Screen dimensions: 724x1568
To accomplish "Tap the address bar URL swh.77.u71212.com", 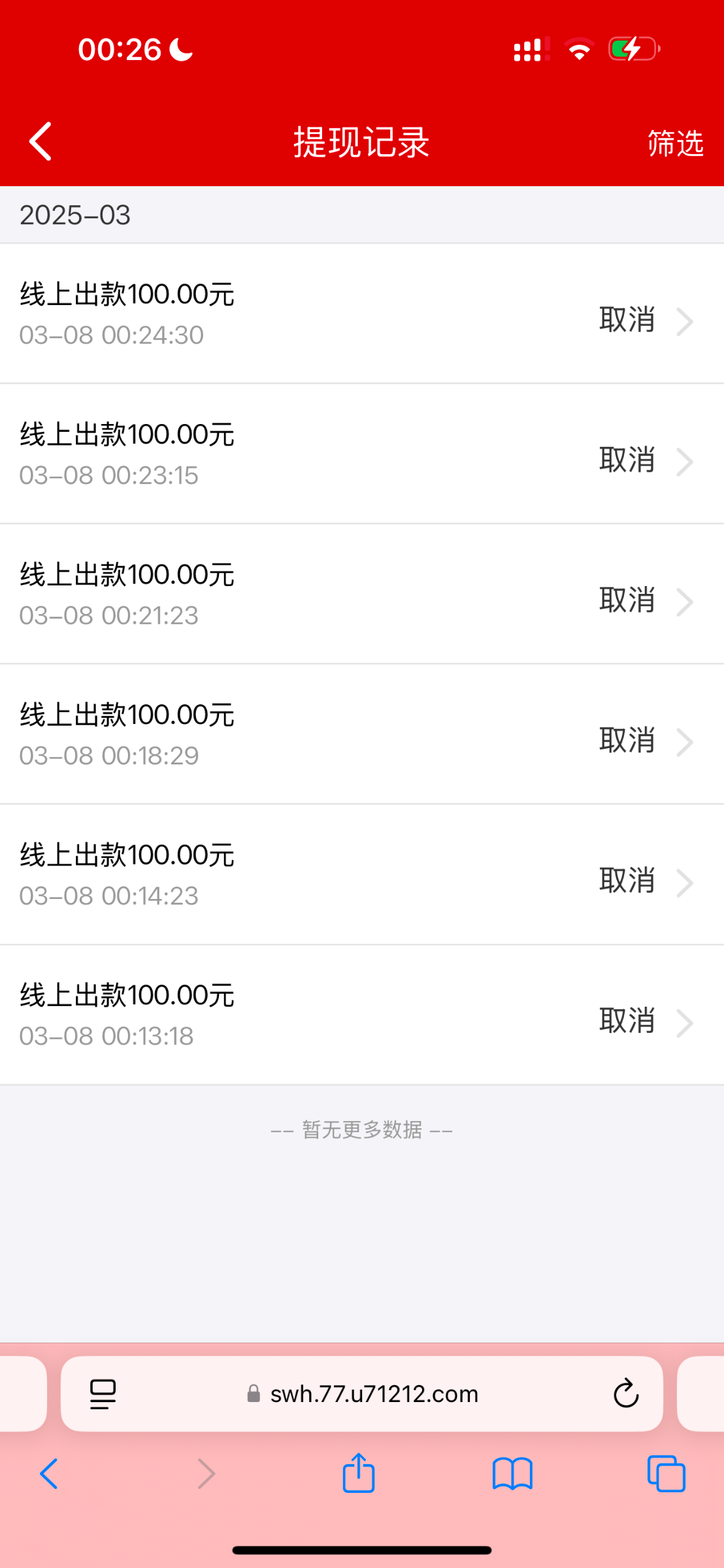I will (x=363, y=1394).
